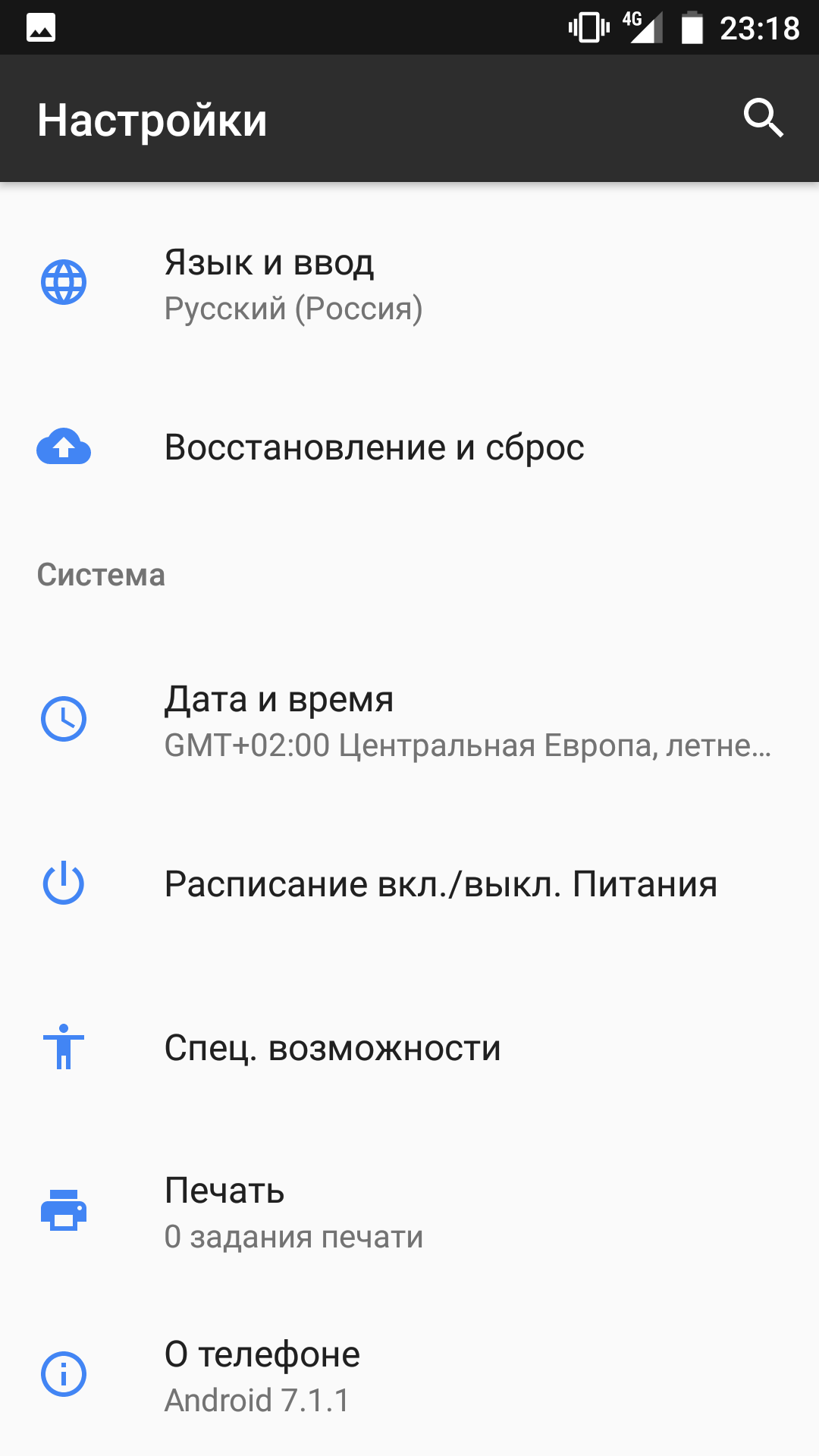Open Язык и ввод settings
The width and height of the screenshot is (819, 1456).
409,284
